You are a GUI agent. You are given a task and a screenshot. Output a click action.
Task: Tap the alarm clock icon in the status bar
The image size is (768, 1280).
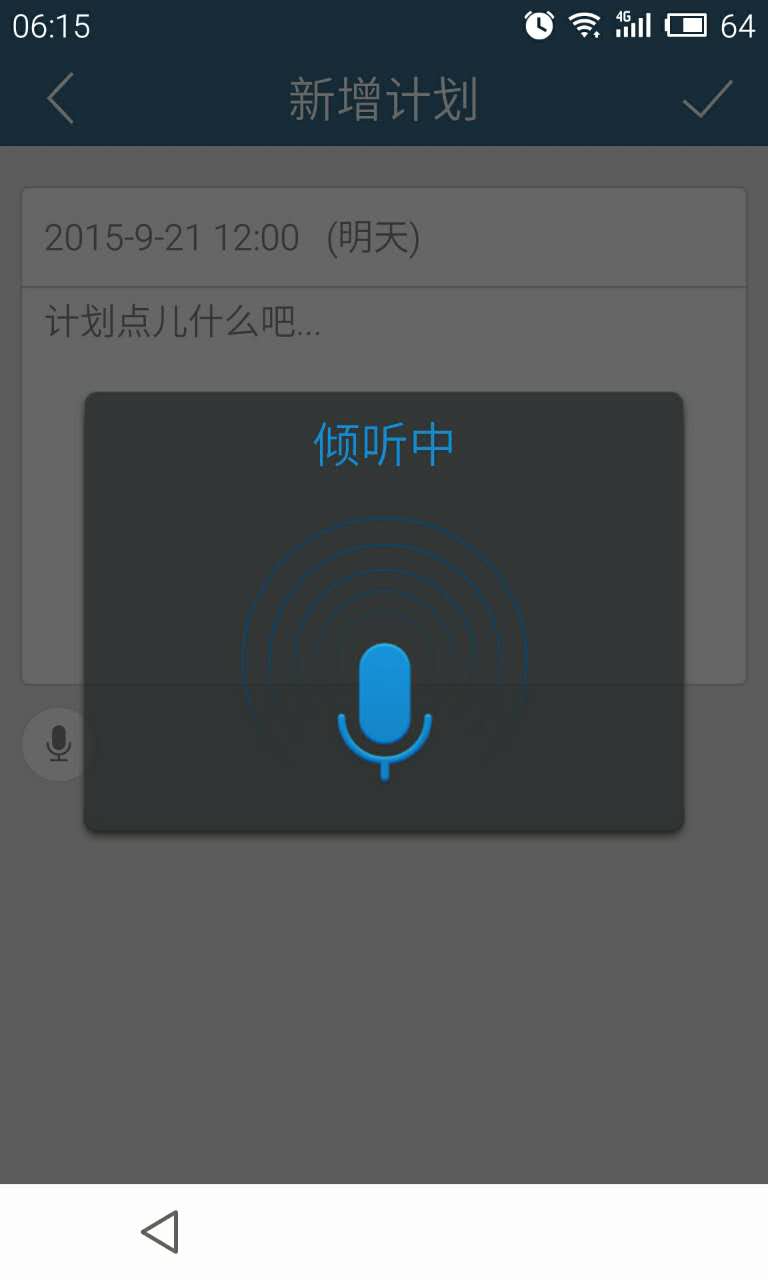tap(538, 27)
